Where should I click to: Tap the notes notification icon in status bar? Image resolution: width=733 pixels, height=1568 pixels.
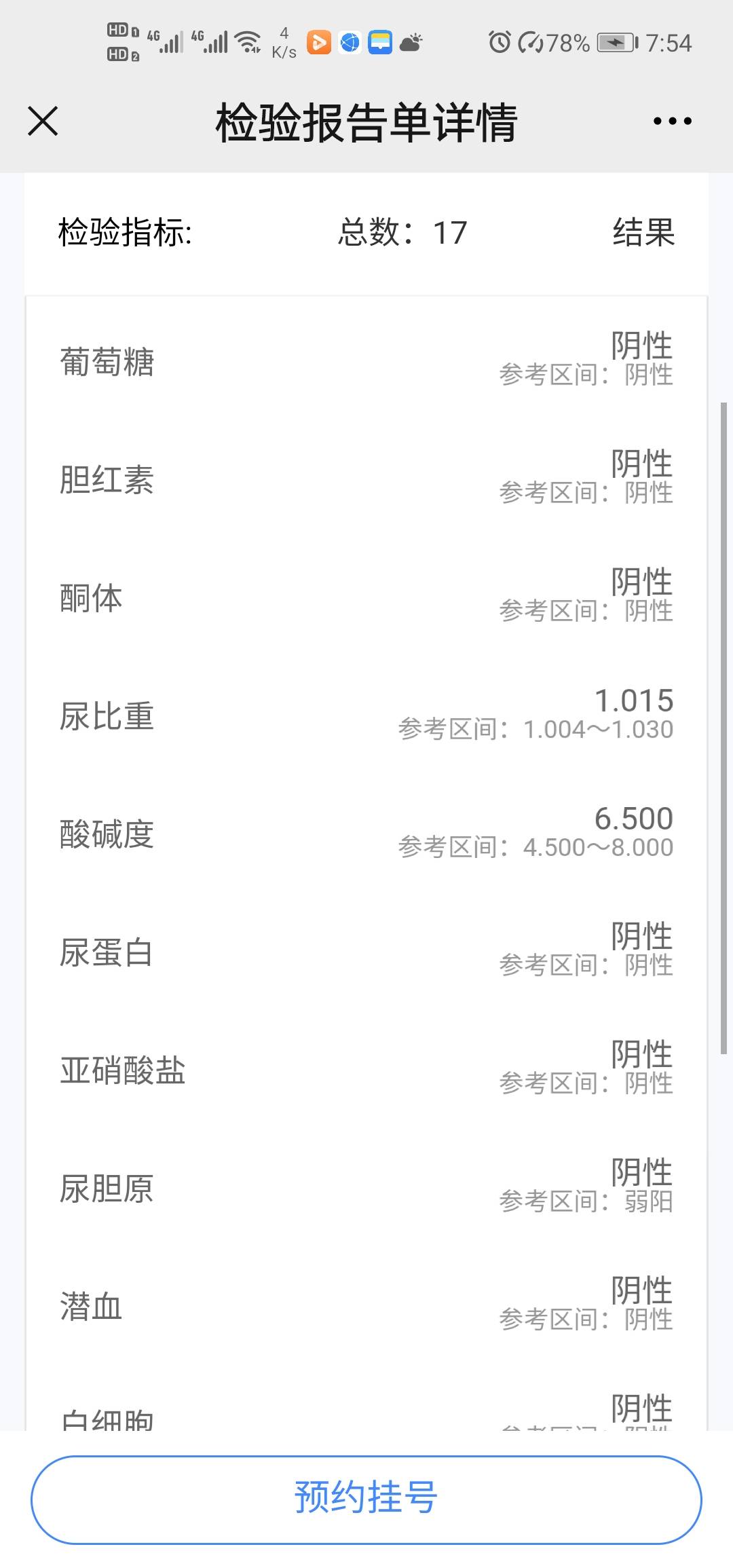(380, 42)
